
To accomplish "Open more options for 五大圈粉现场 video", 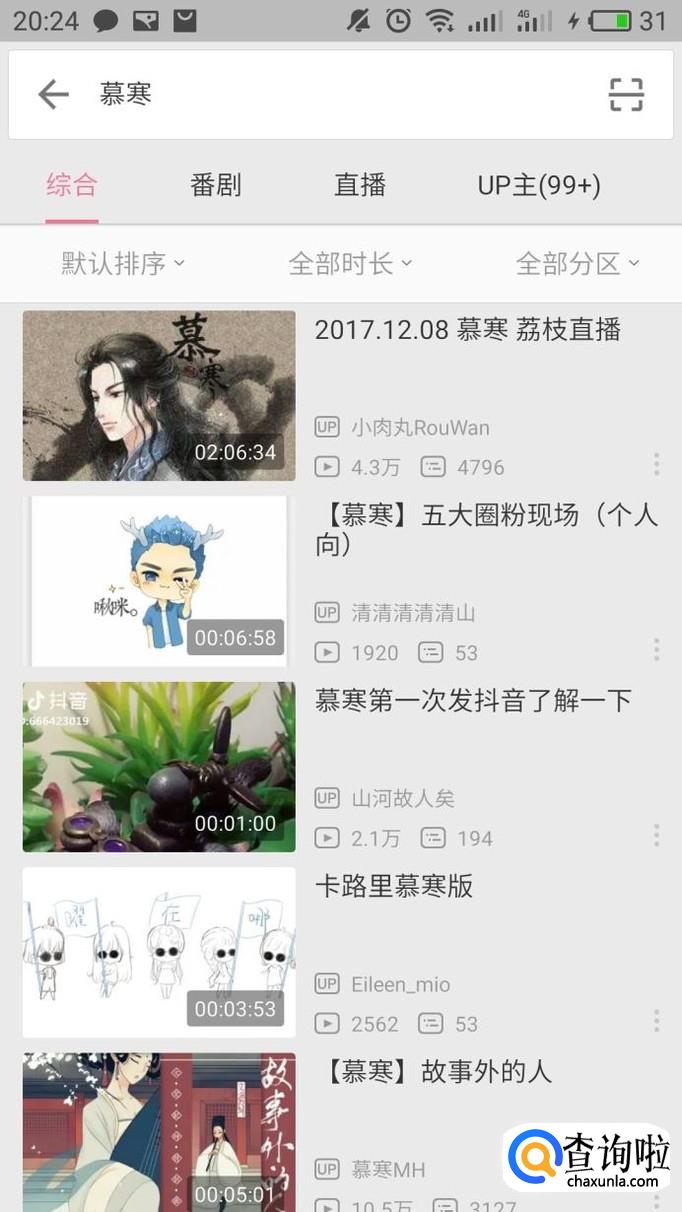I will click(656, 650).
